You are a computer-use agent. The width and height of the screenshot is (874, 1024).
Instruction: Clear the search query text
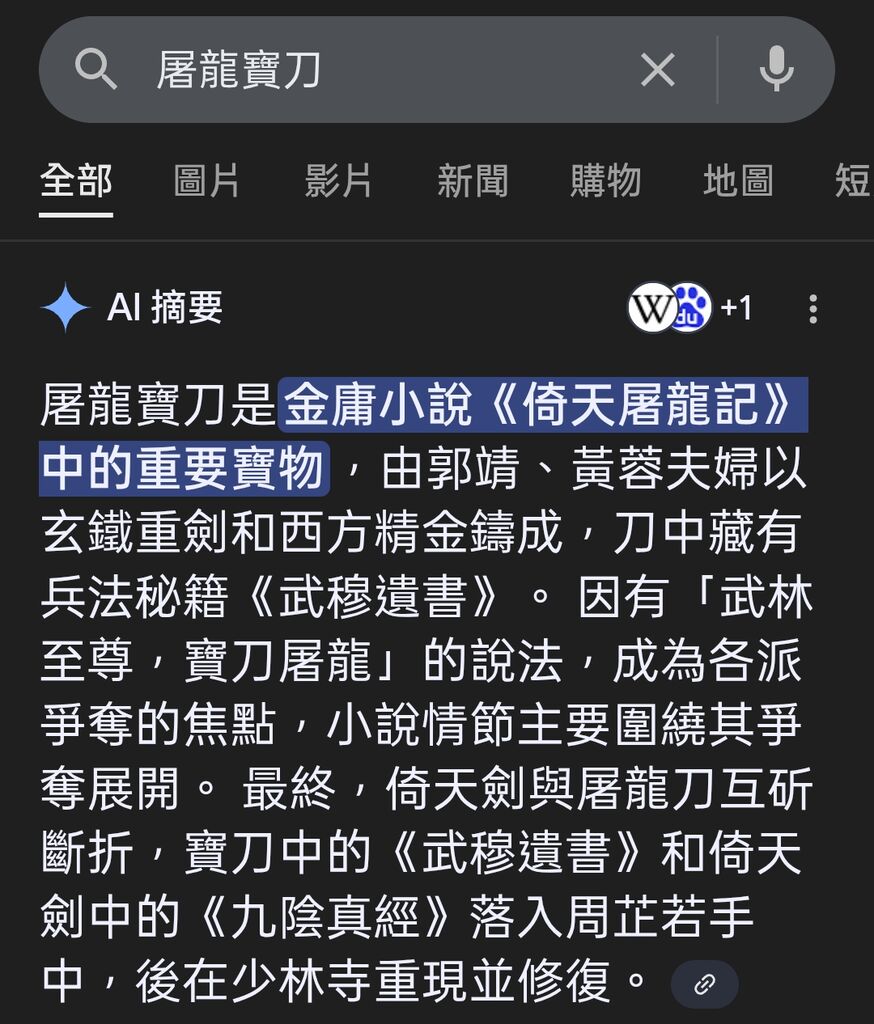coord(657,71)
